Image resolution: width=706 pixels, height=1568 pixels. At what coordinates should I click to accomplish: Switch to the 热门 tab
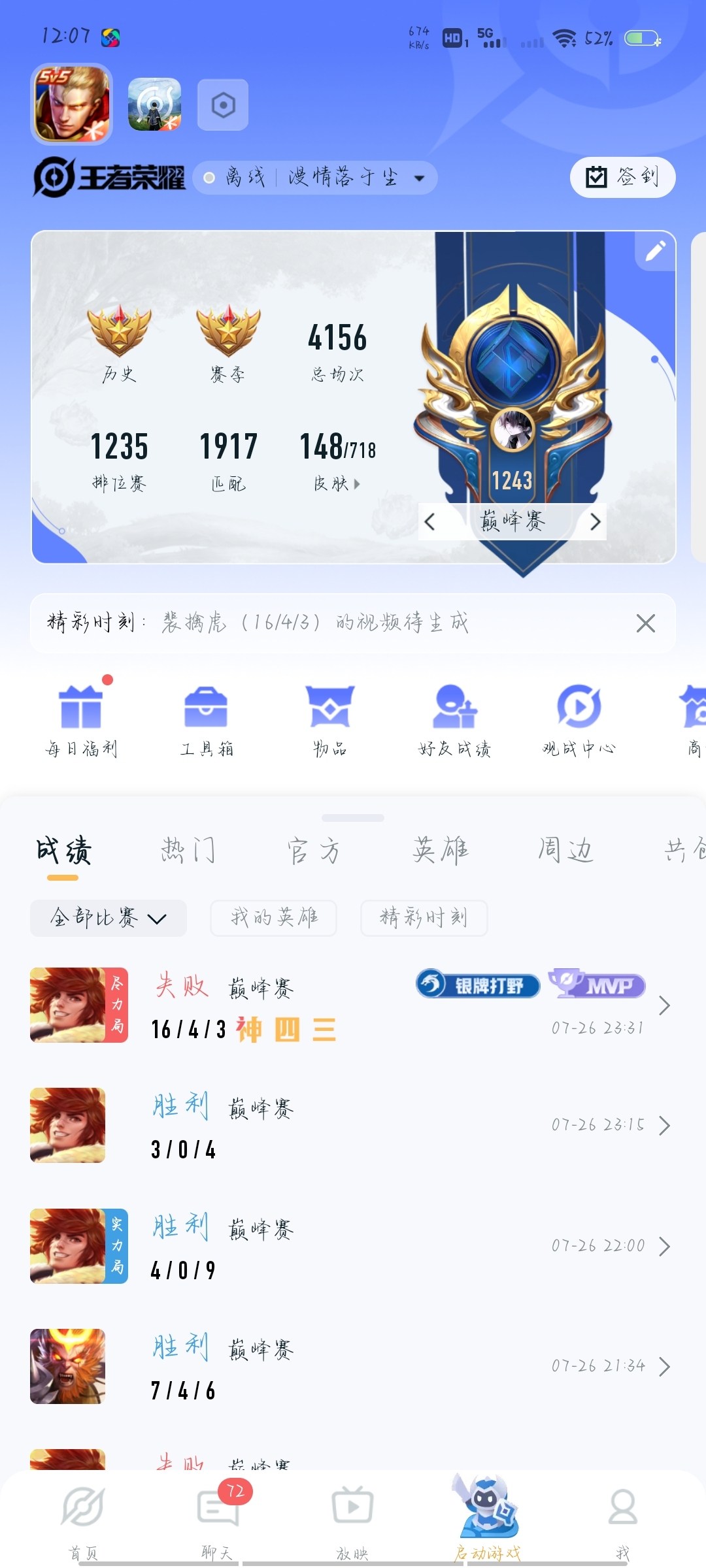(188, 851)
